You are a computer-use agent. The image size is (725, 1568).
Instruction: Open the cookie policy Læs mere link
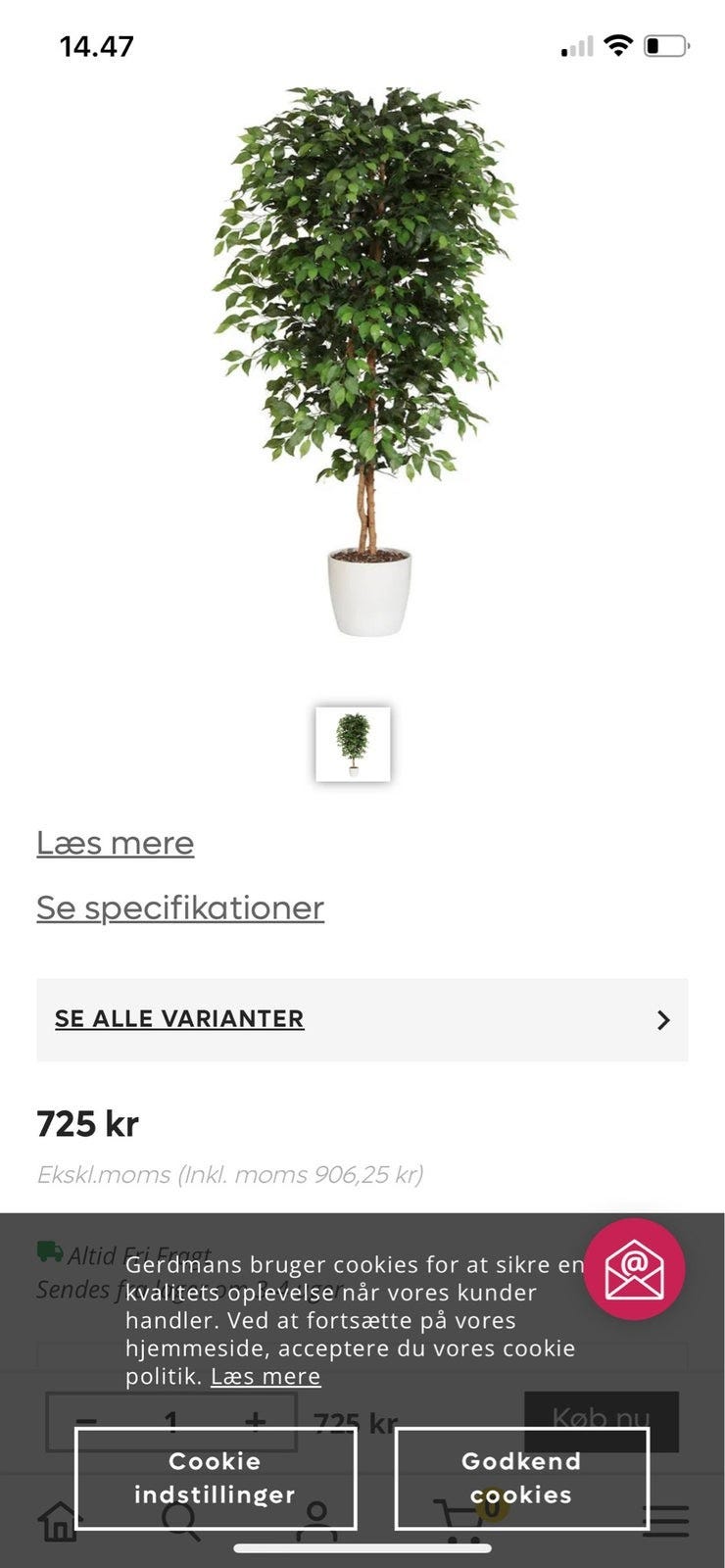tap(266, 1376)
